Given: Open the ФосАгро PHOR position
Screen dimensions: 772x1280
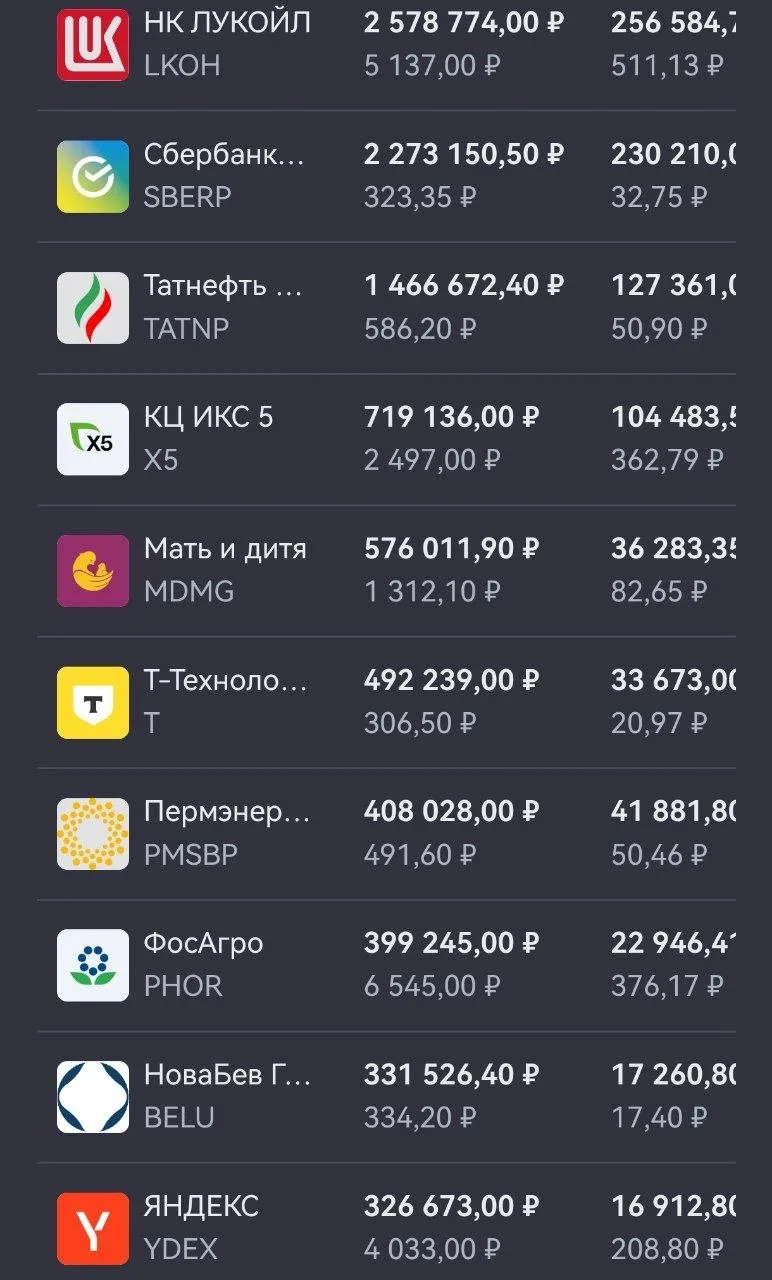Looking at the screenshot, I should click(386, 965).
